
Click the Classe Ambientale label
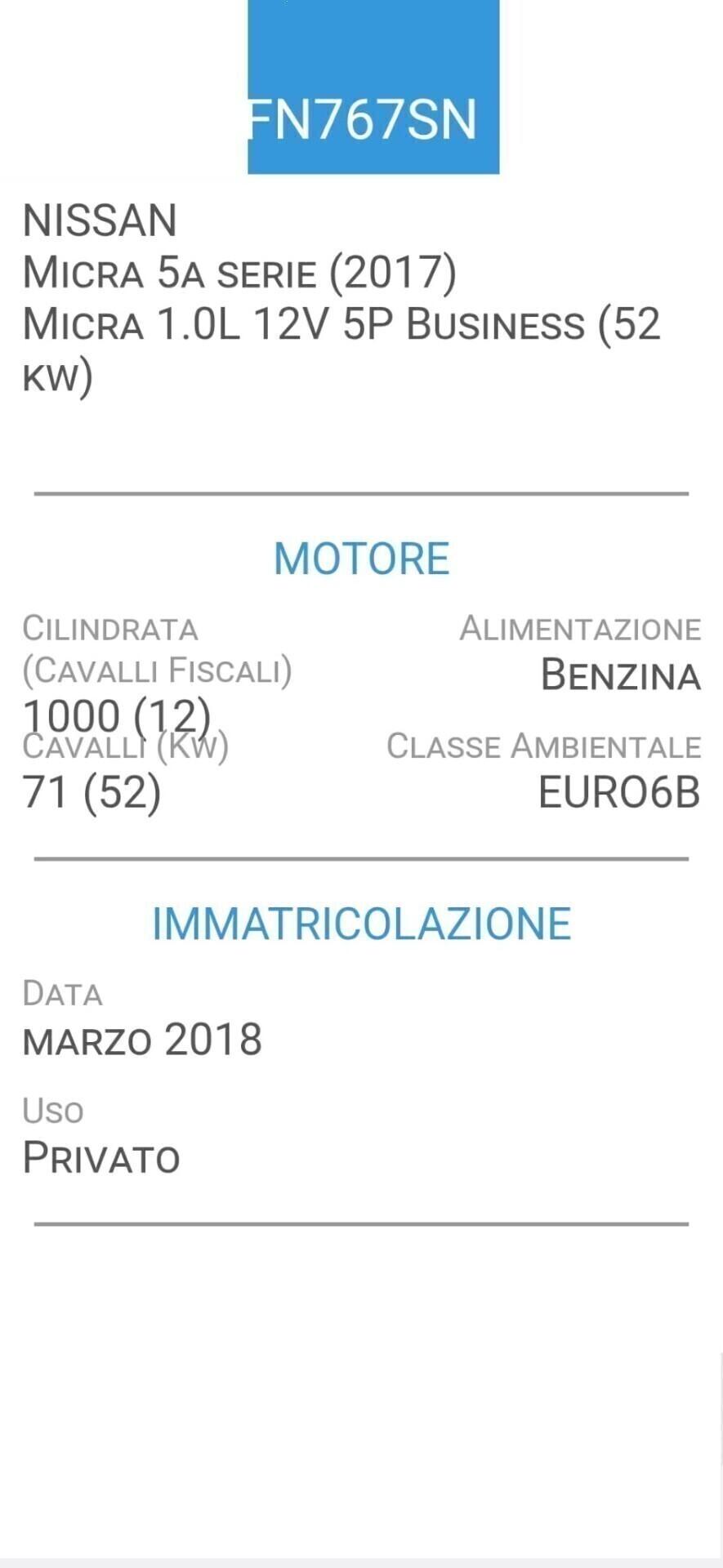pos(543,746)
